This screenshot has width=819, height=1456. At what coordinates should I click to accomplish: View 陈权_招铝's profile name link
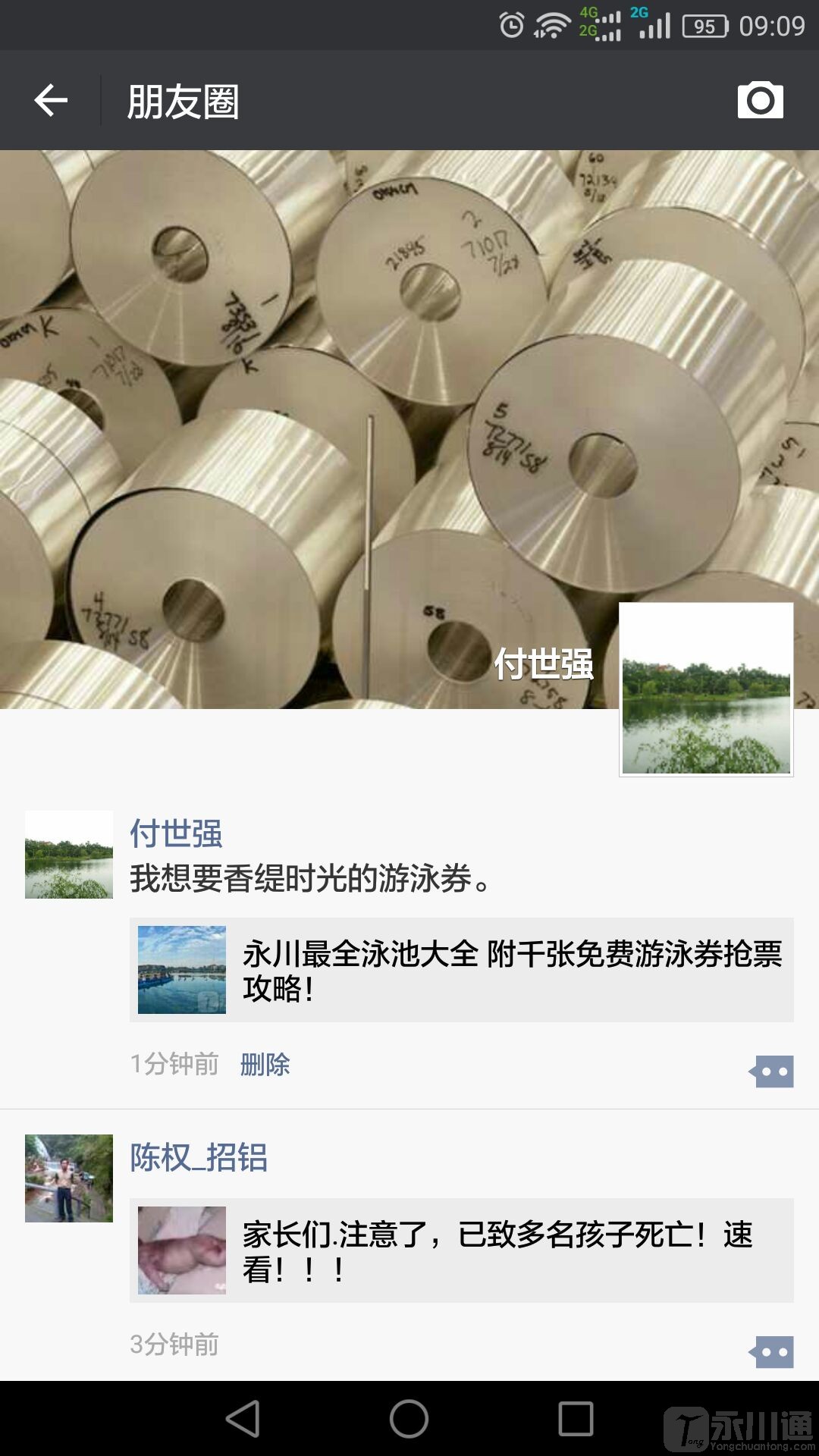click(199, 1157)
